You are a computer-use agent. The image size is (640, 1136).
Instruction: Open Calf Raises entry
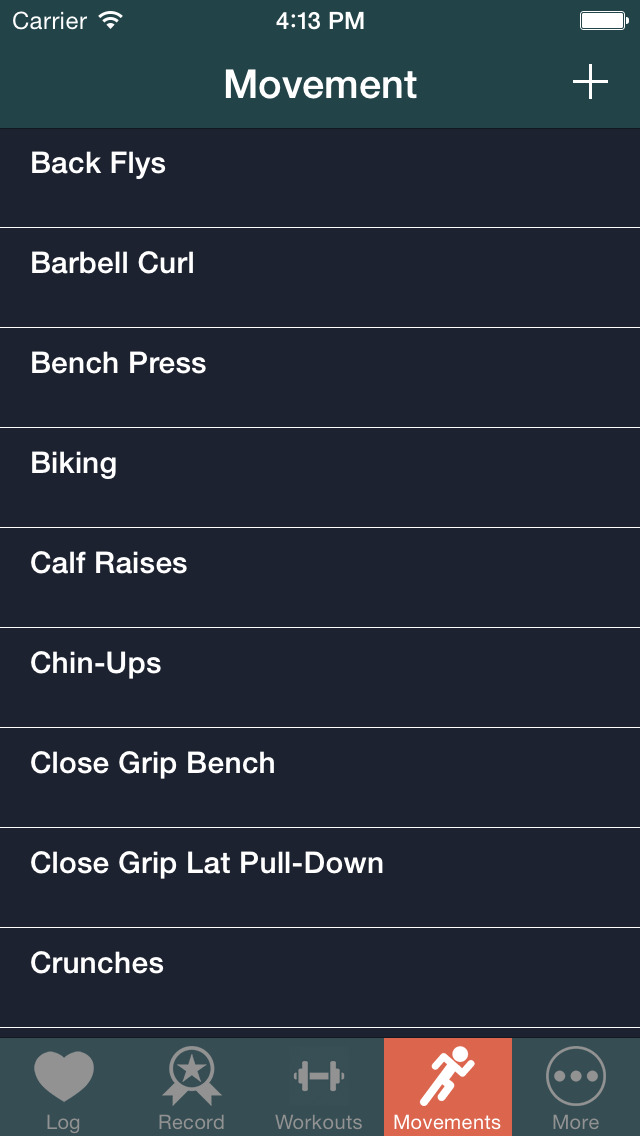click(320, 577)
